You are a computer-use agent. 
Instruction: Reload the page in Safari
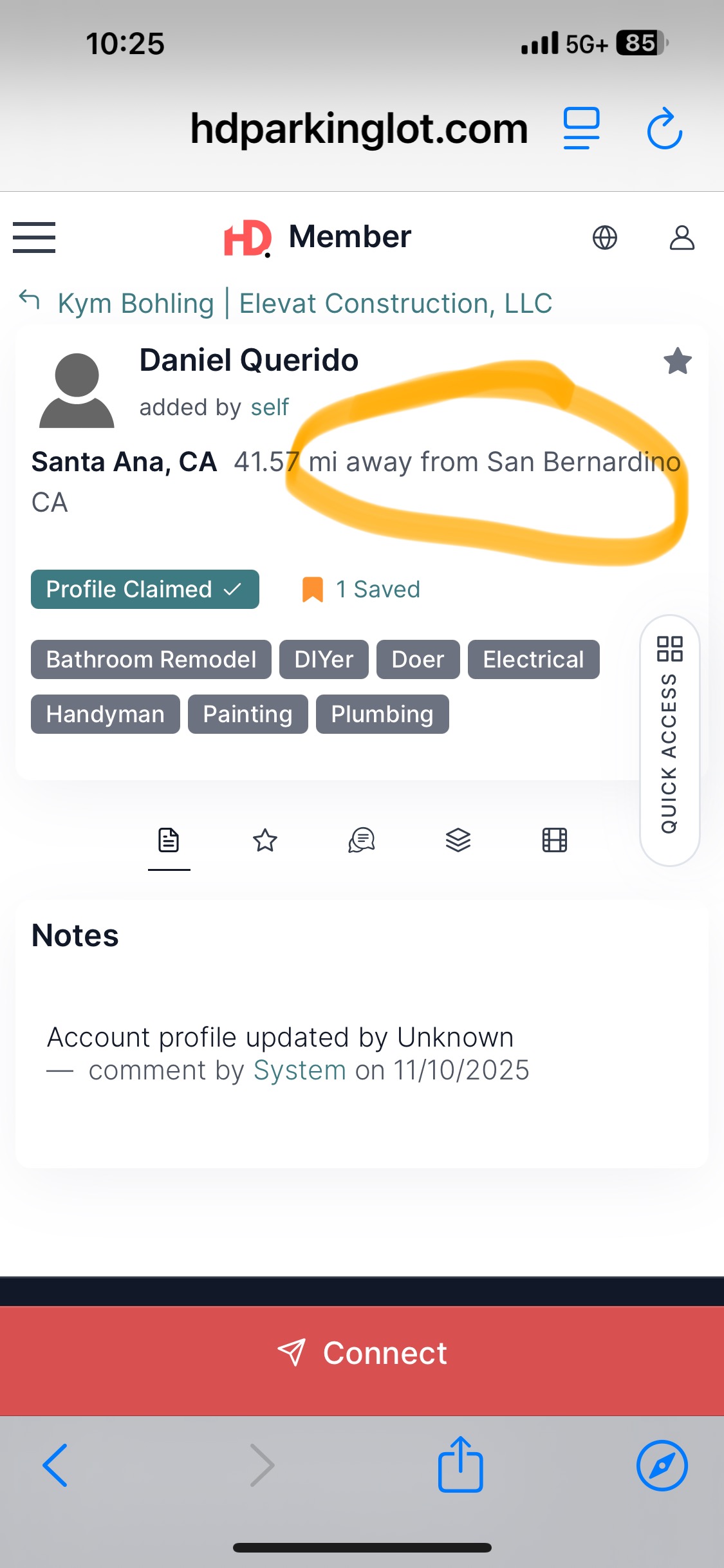[x=664, y=129]
